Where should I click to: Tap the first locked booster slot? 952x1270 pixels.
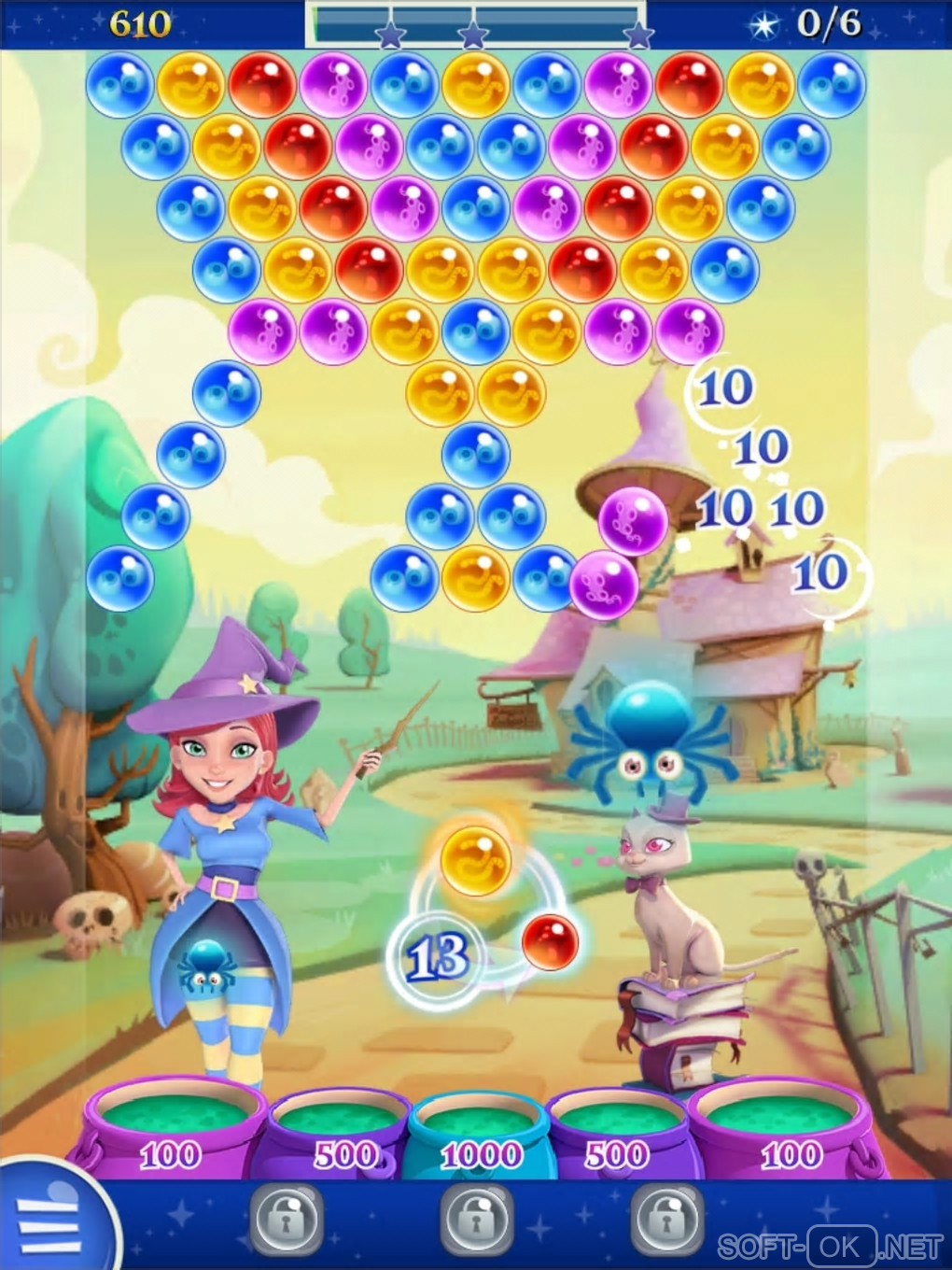(x=287, y=1218)
